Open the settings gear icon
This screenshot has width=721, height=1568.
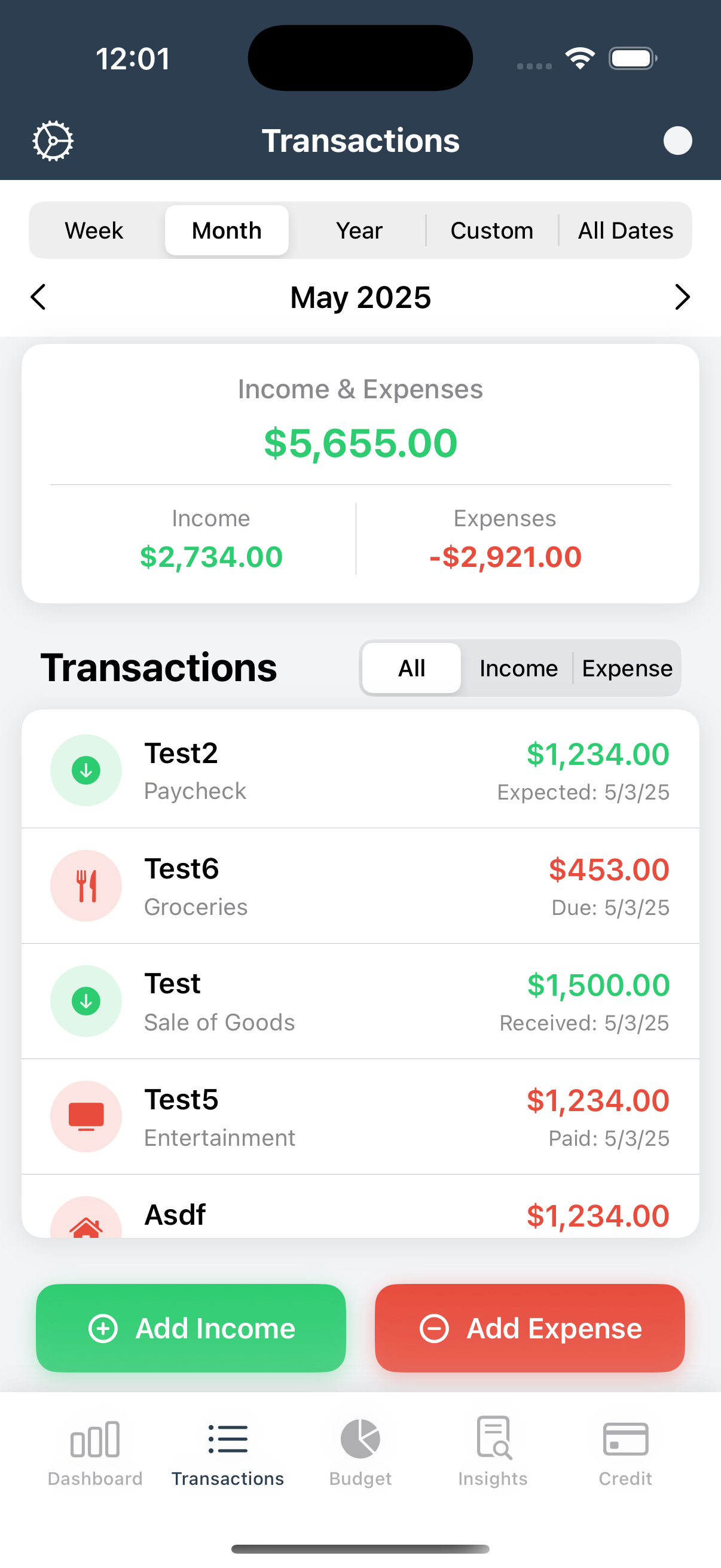click(x=53, y=140)
